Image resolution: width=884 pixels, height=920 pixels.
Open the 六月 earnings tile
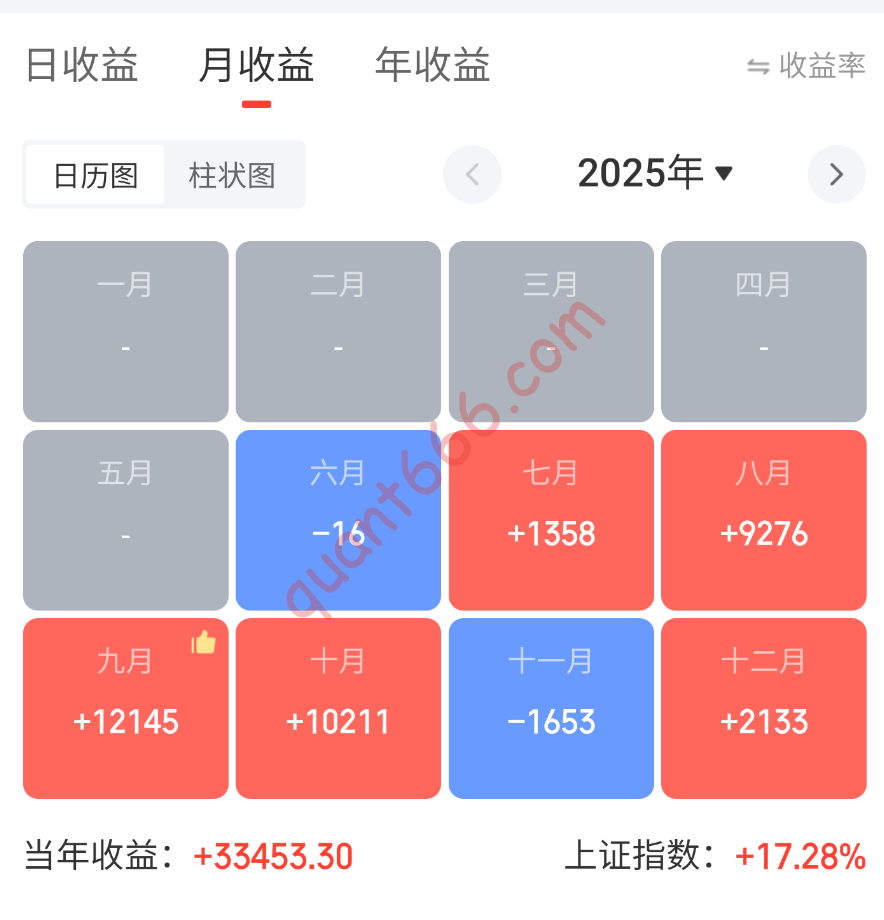(338, 520)
